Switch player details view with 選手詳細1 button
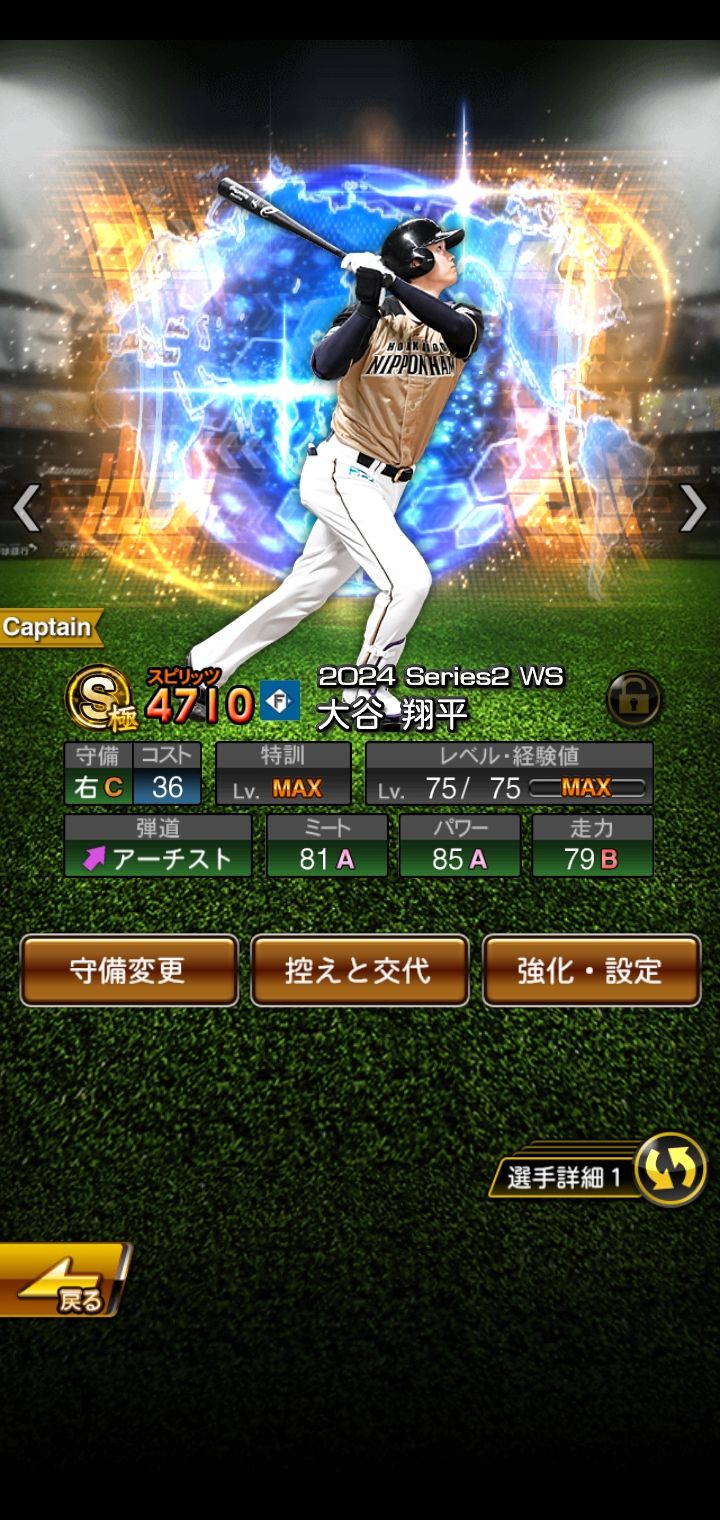 [x=598, y=1172]
